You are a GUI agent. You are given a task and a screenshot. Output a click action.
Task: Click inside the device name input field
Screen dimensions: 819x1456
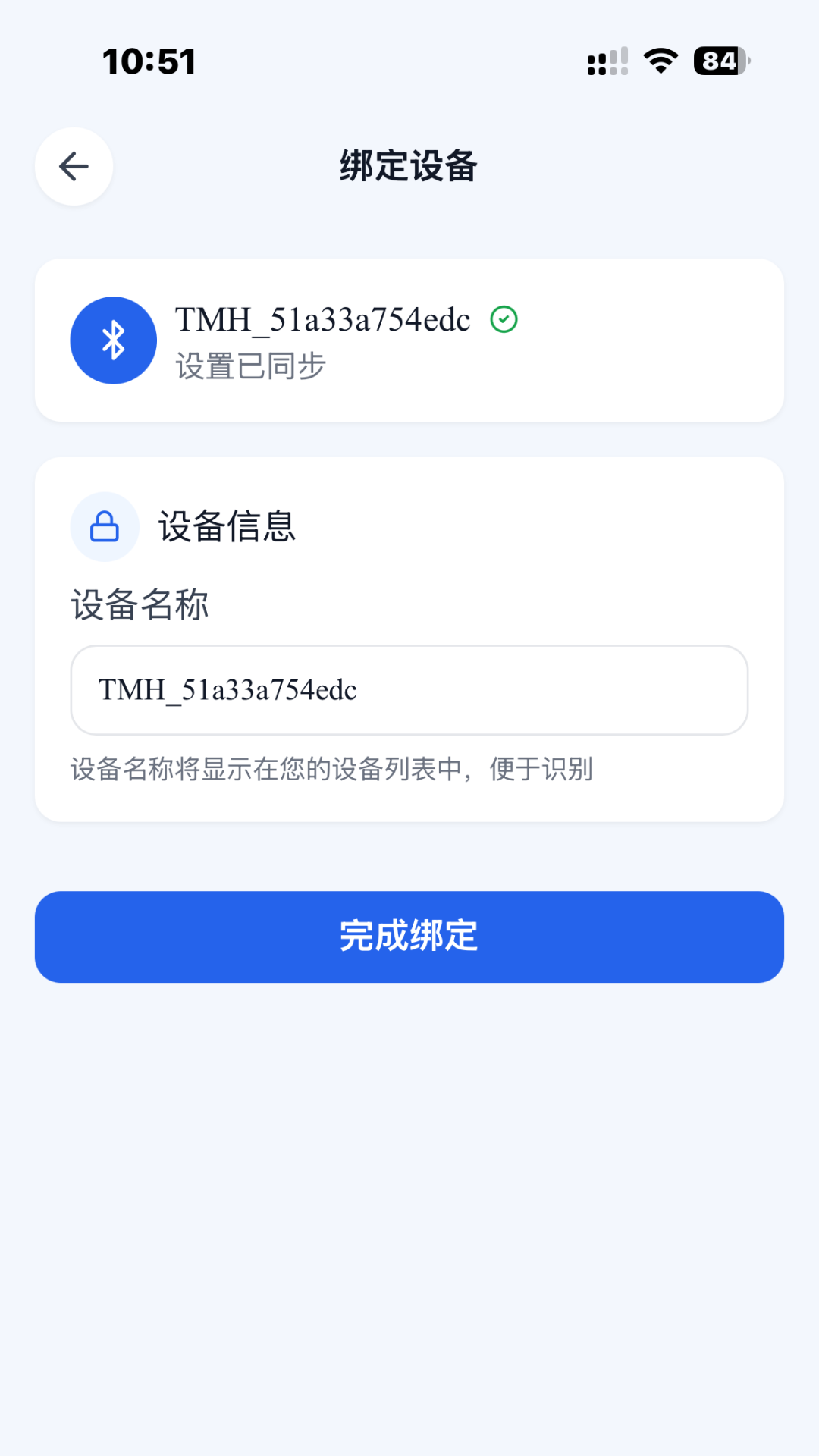(x=409, y=691)
